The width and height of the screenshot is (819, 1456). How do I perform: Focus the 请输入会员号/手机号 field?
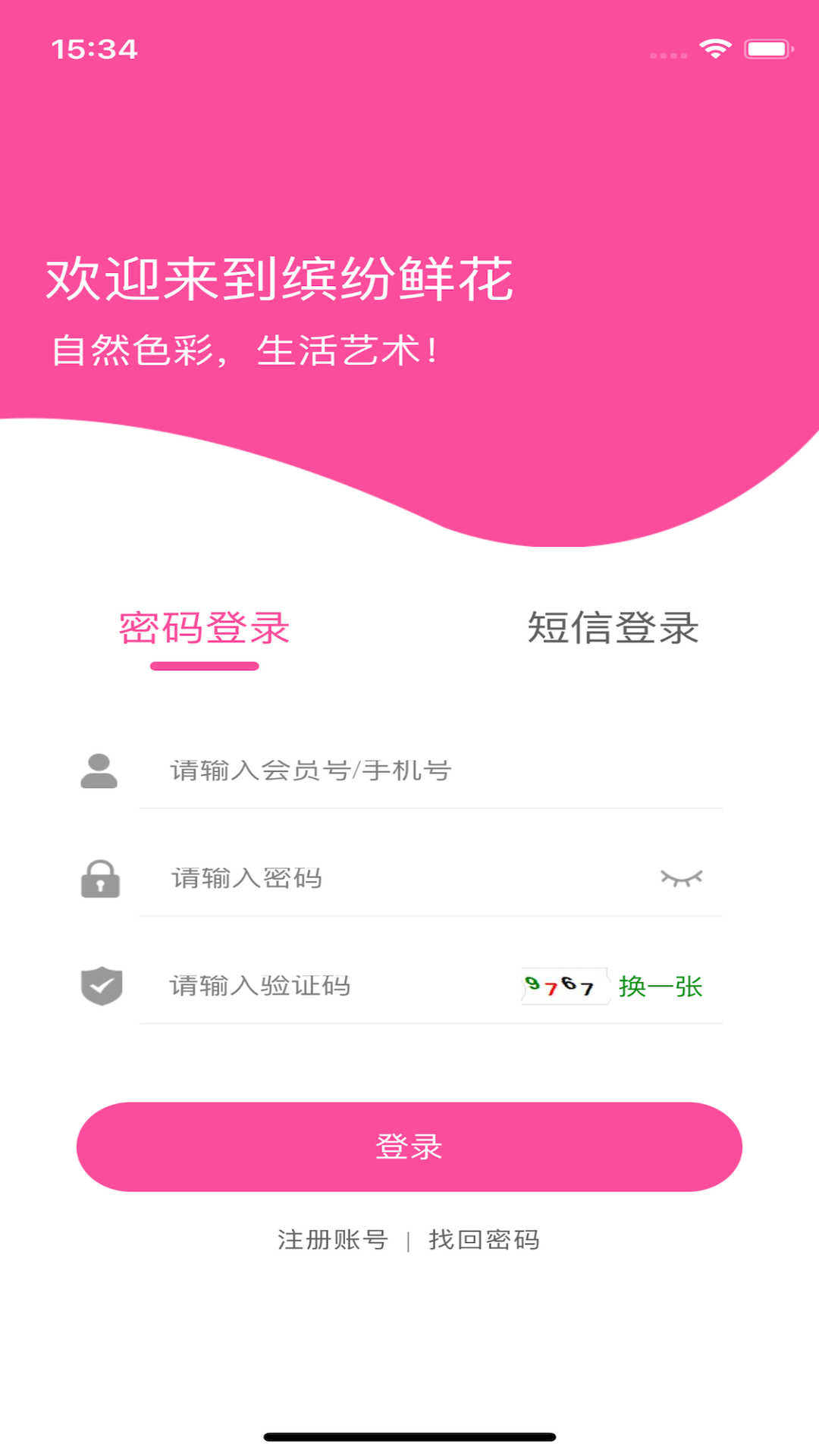425,770
